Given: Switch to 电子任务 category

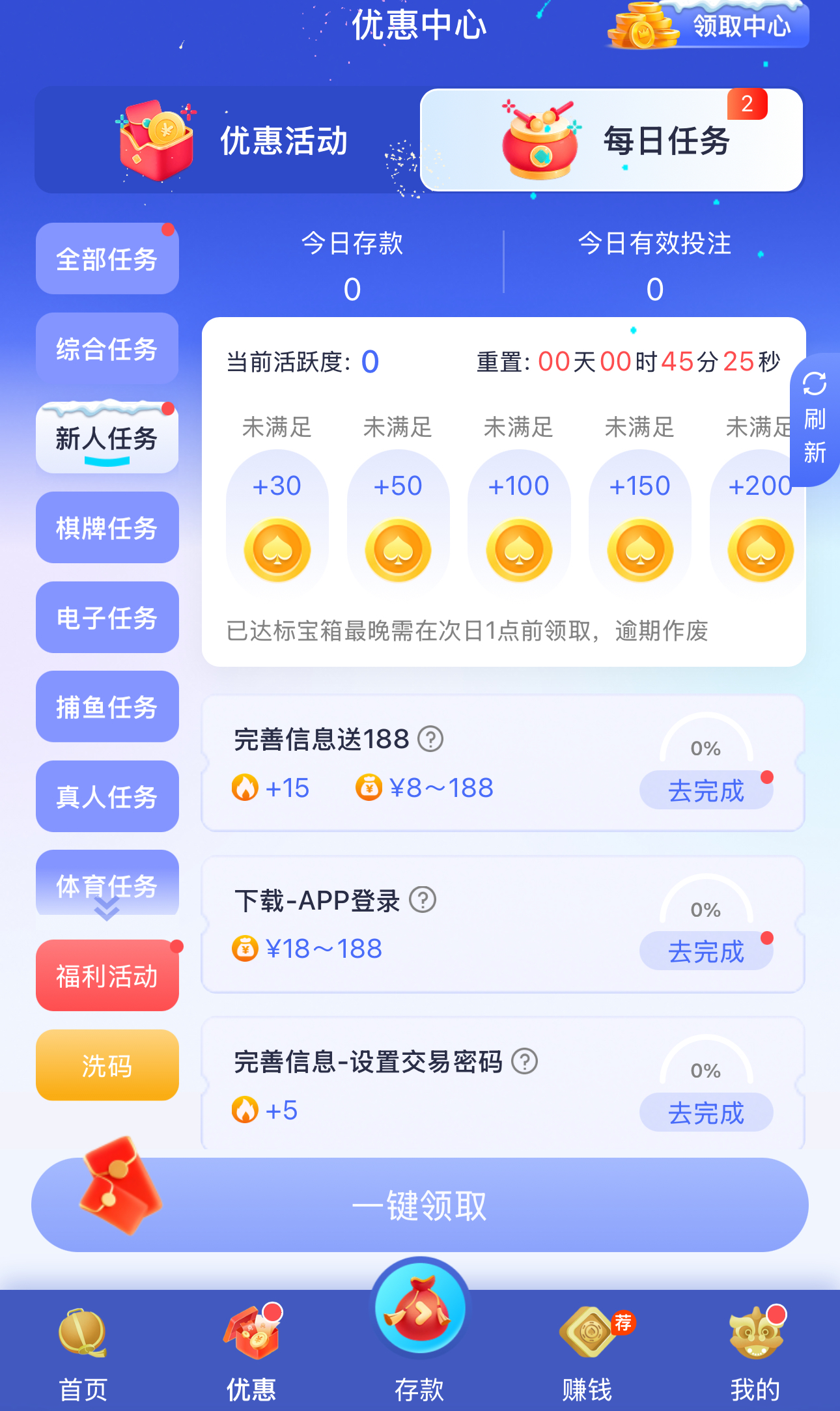Looking at the screenshot, I should click(107, 617).
